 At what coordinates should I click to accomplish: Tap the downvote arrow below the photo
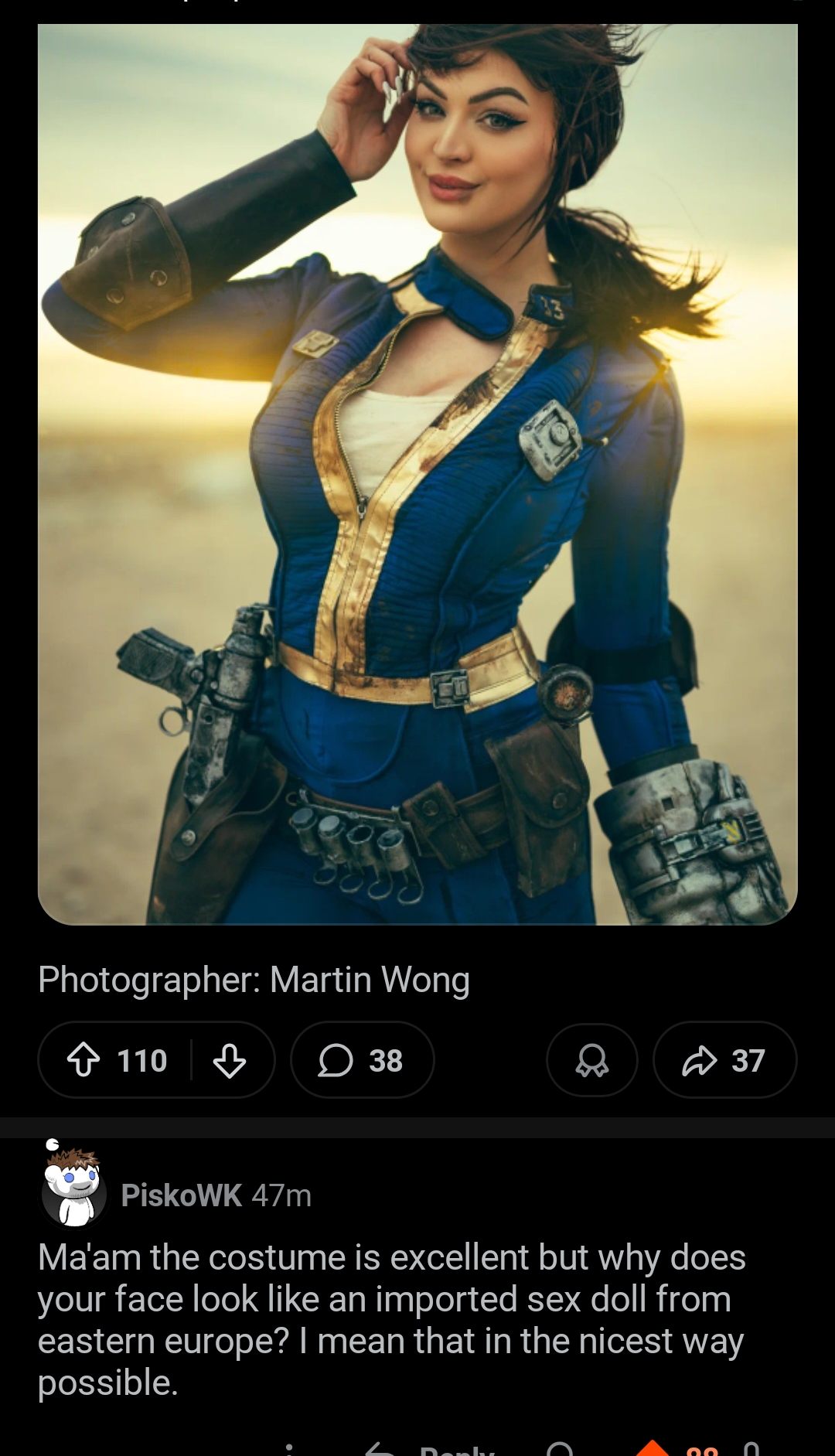(x=228, y=1060)
